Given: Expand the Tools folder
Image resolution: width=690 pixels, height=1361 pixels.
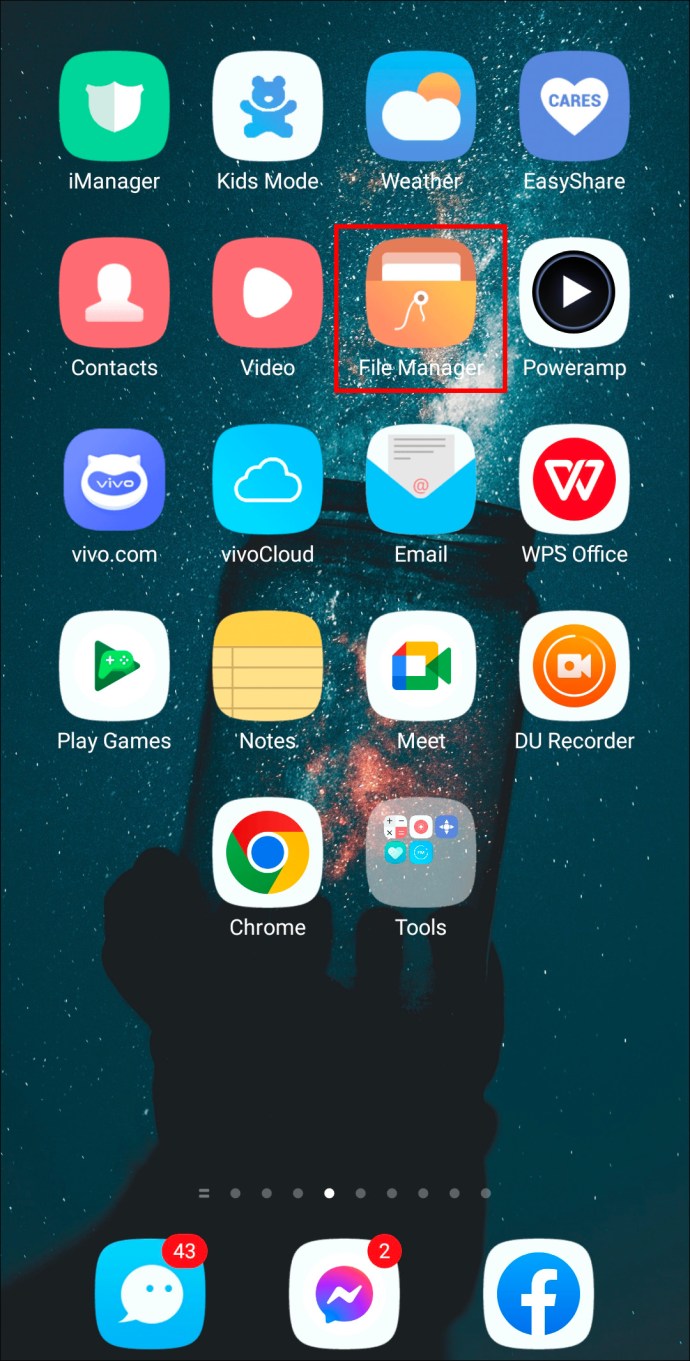Looking at the screenshot, I should [x=420, y=853].
